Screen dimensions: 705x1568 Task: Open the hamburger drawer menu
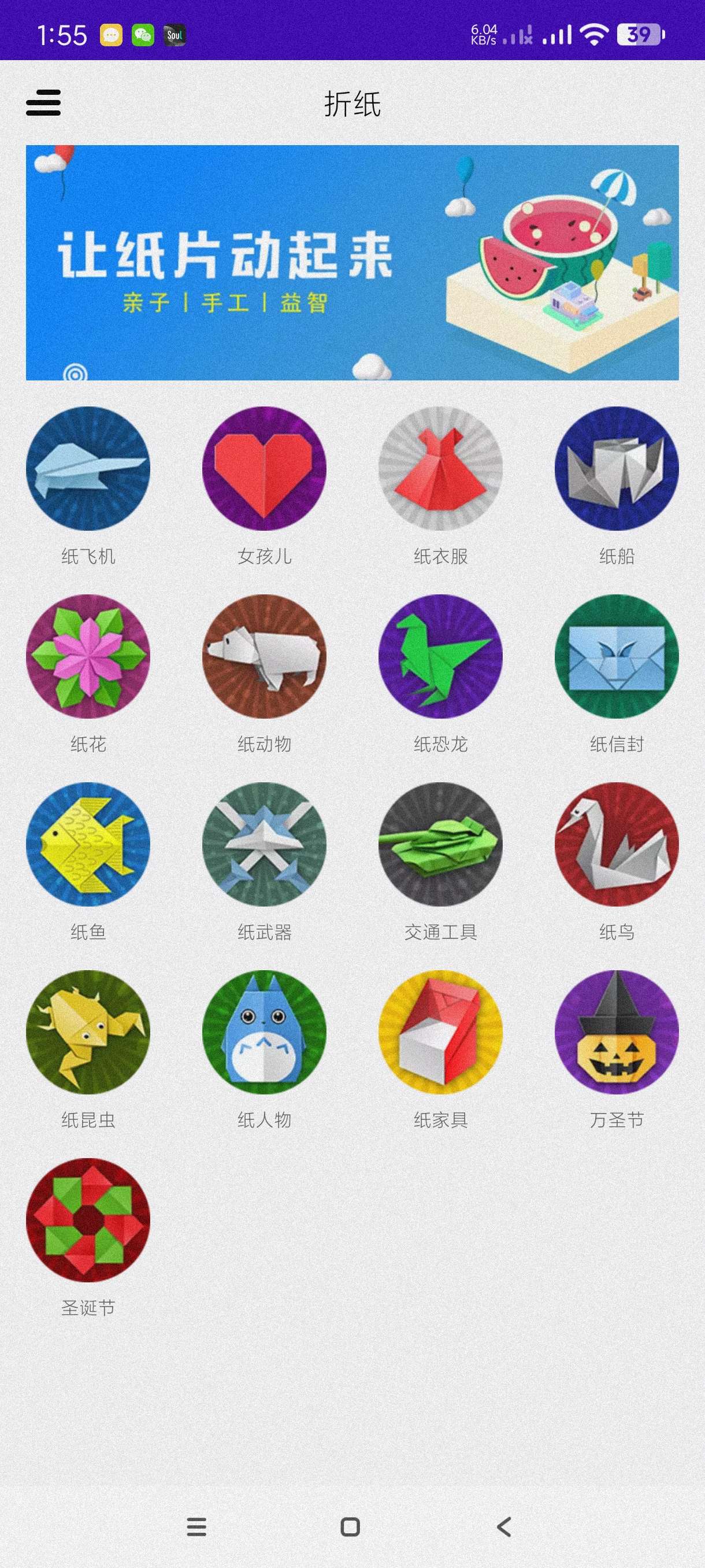coord(43,103)
